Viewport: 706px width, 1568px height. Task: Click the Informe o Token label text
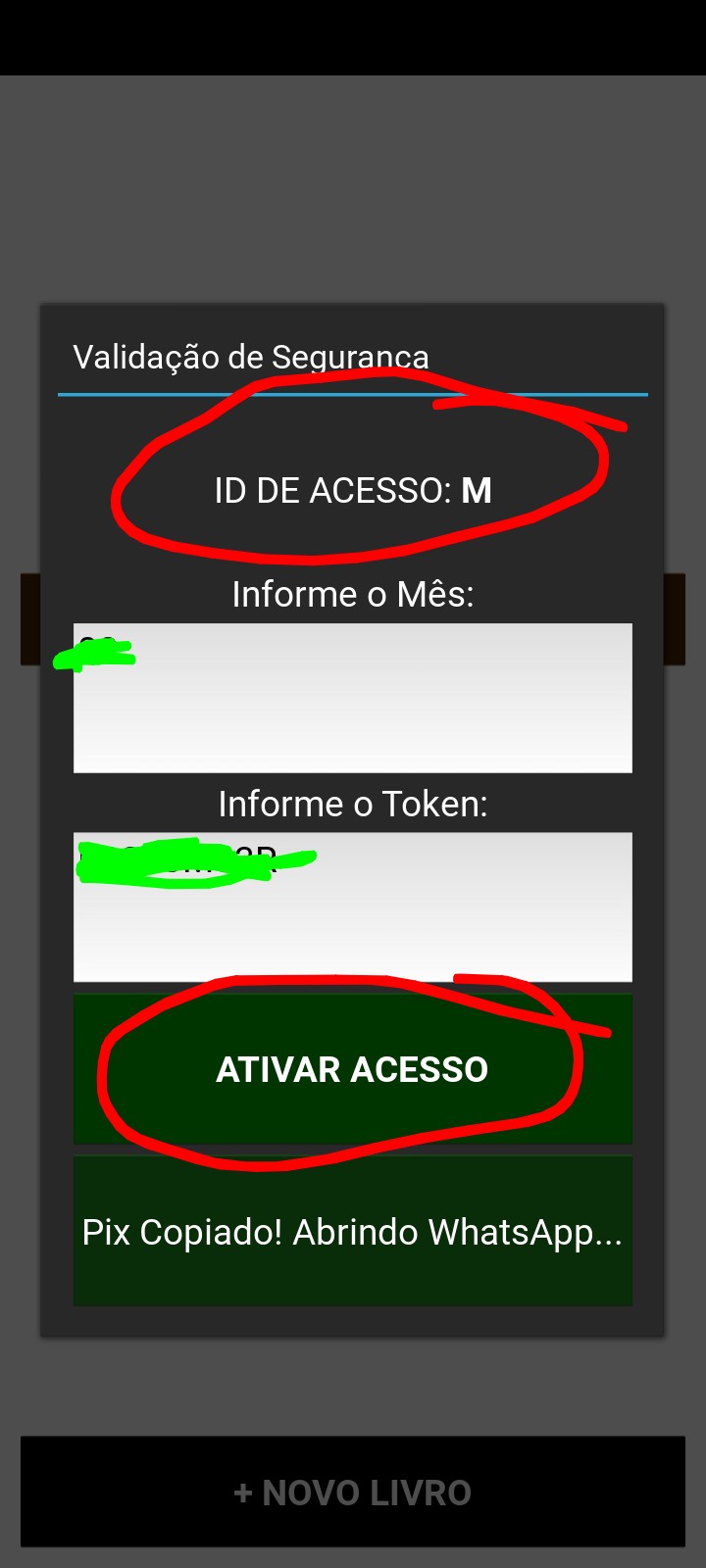click(351, 804)
